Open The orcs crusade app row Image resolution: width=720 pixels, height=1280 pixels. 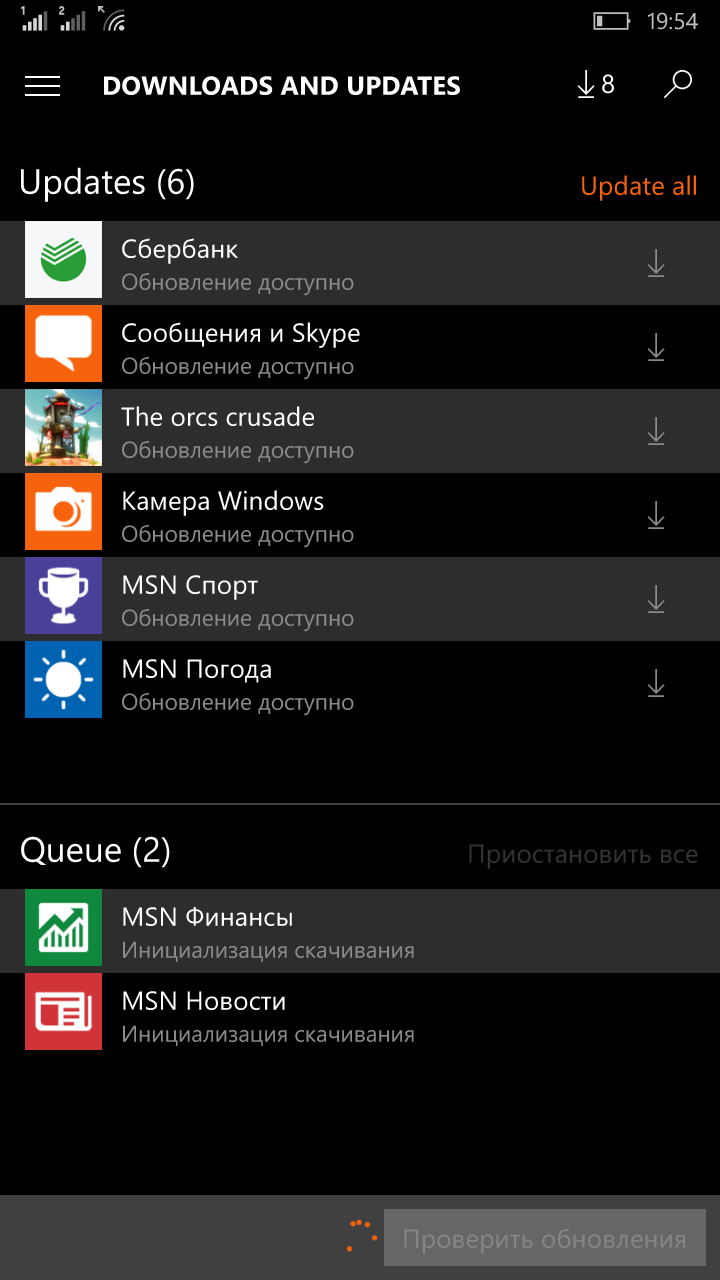coord(360,431)
